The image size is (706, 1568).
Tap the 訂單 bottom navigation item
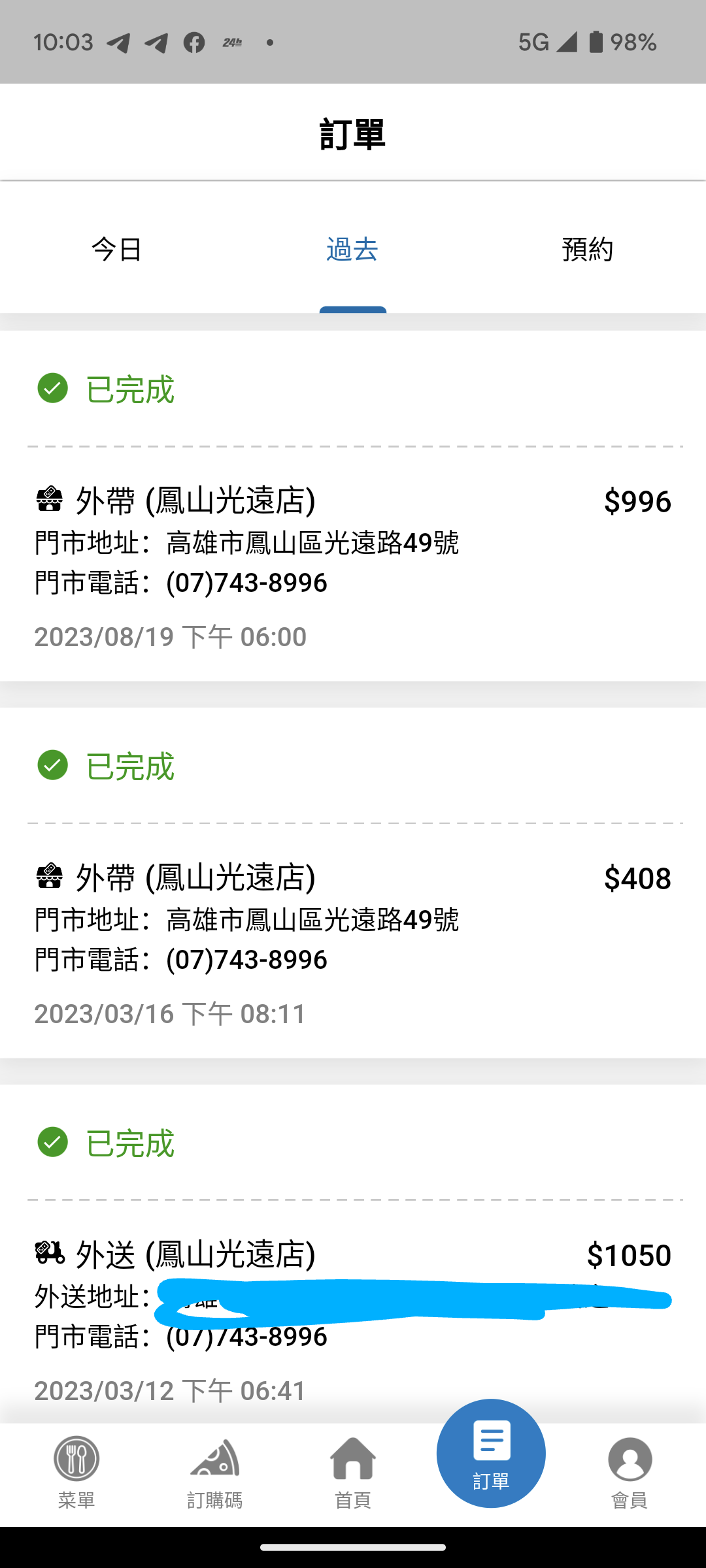(x=491, y=1454)
